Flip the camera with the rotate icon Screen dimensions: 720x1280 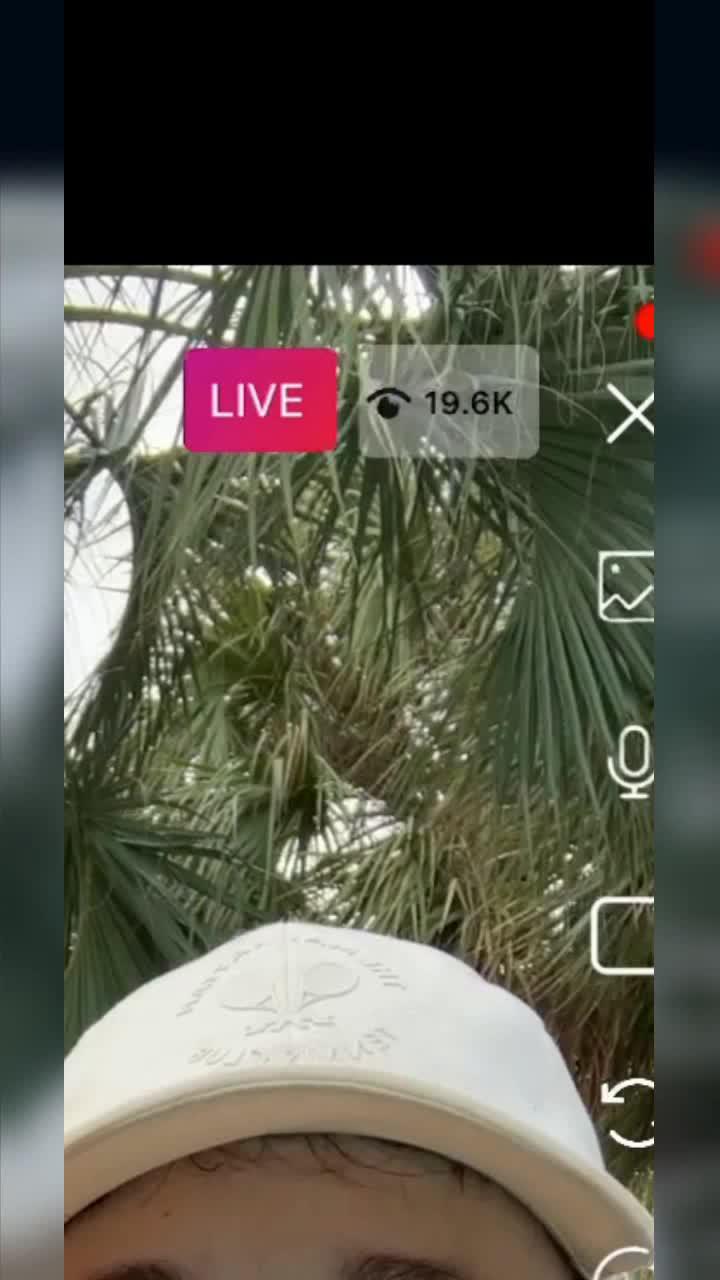tap(630, 1112)
